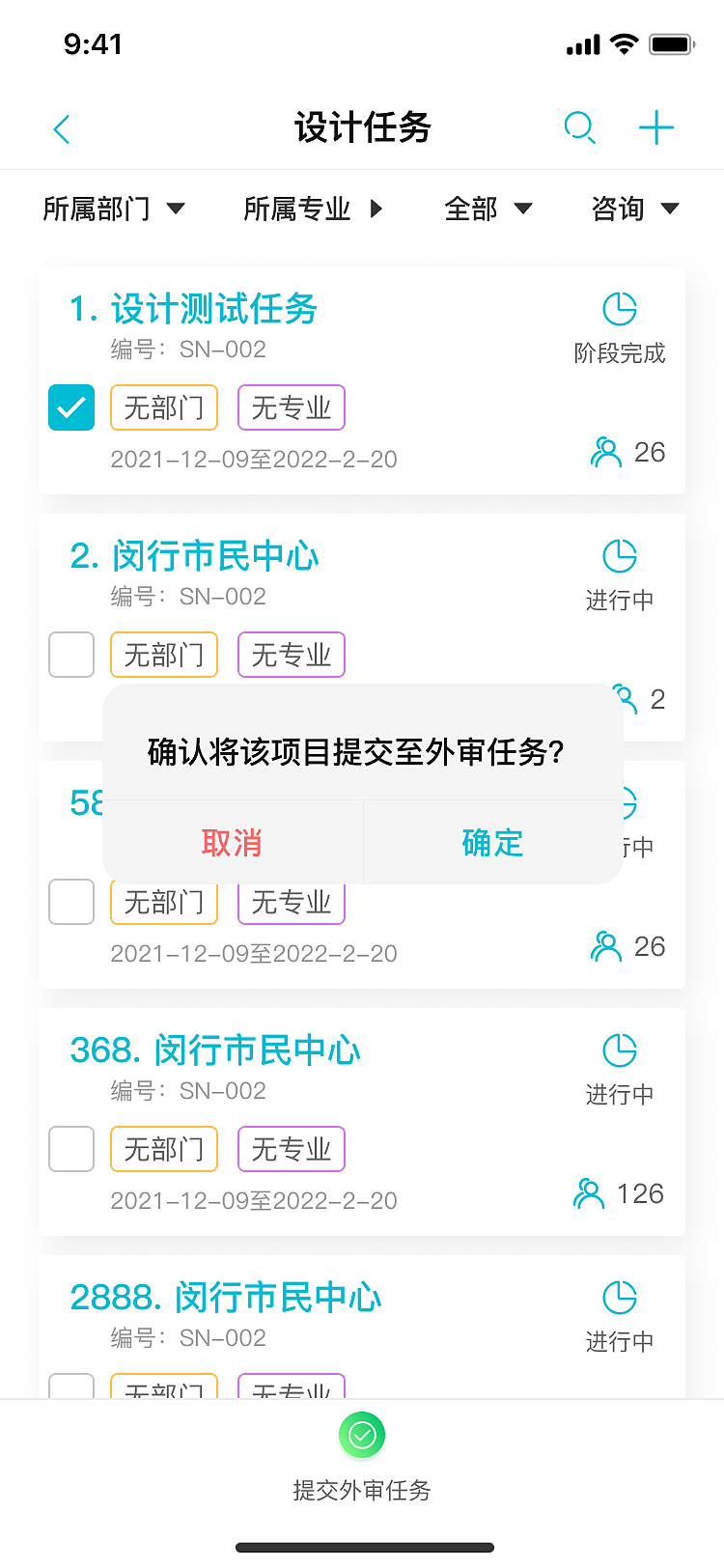Viewport: 724px width, 1568px height.
Task: Tap the 无部门 tag on the first task
Action: (x=164, y=407)
